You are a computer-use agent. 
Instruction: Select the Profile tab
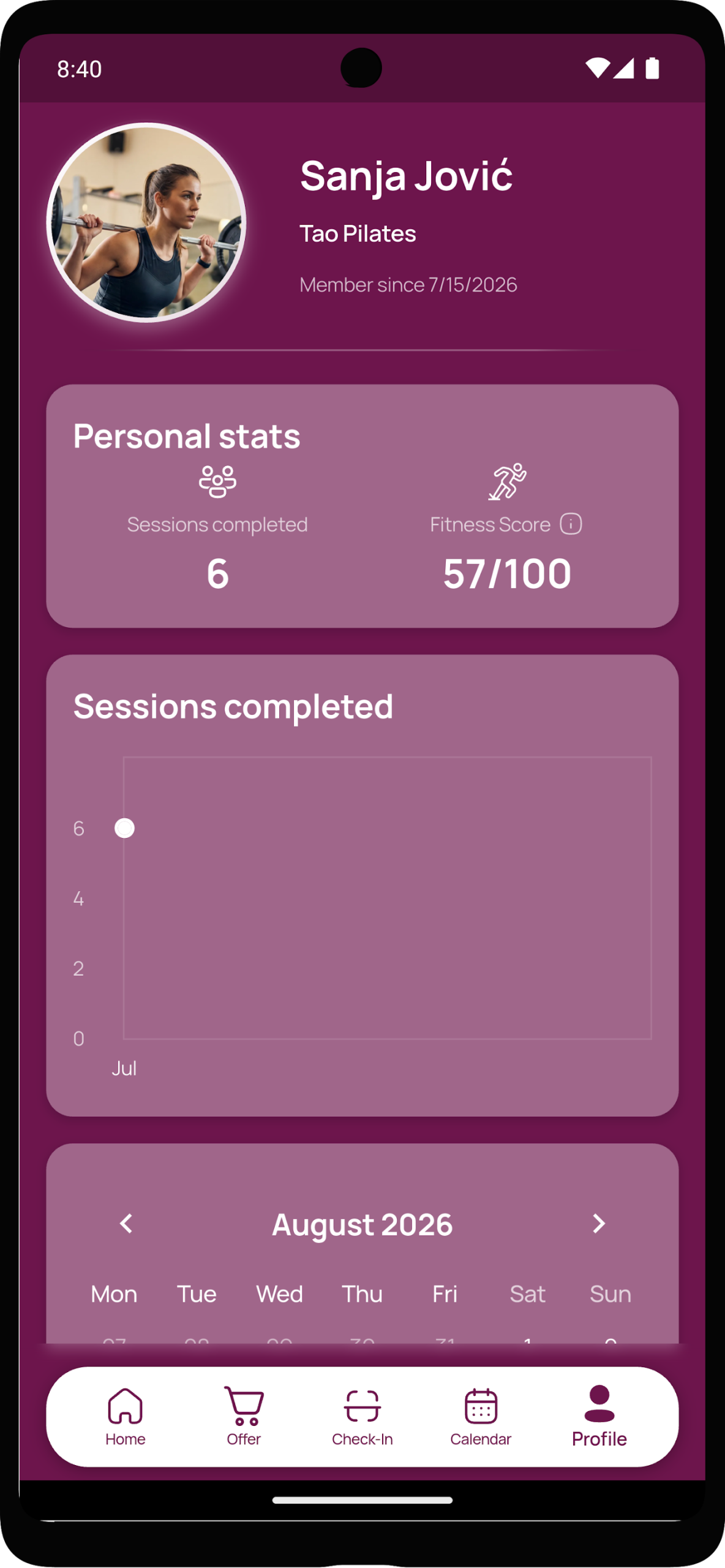coord(599,1416)
